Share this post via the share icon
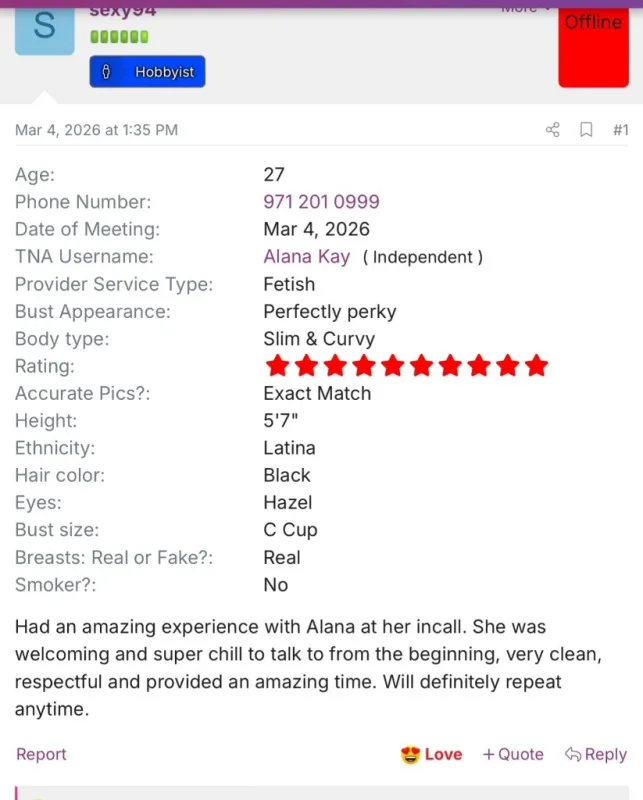Viewport: 643px width, 800px height. 553,130
